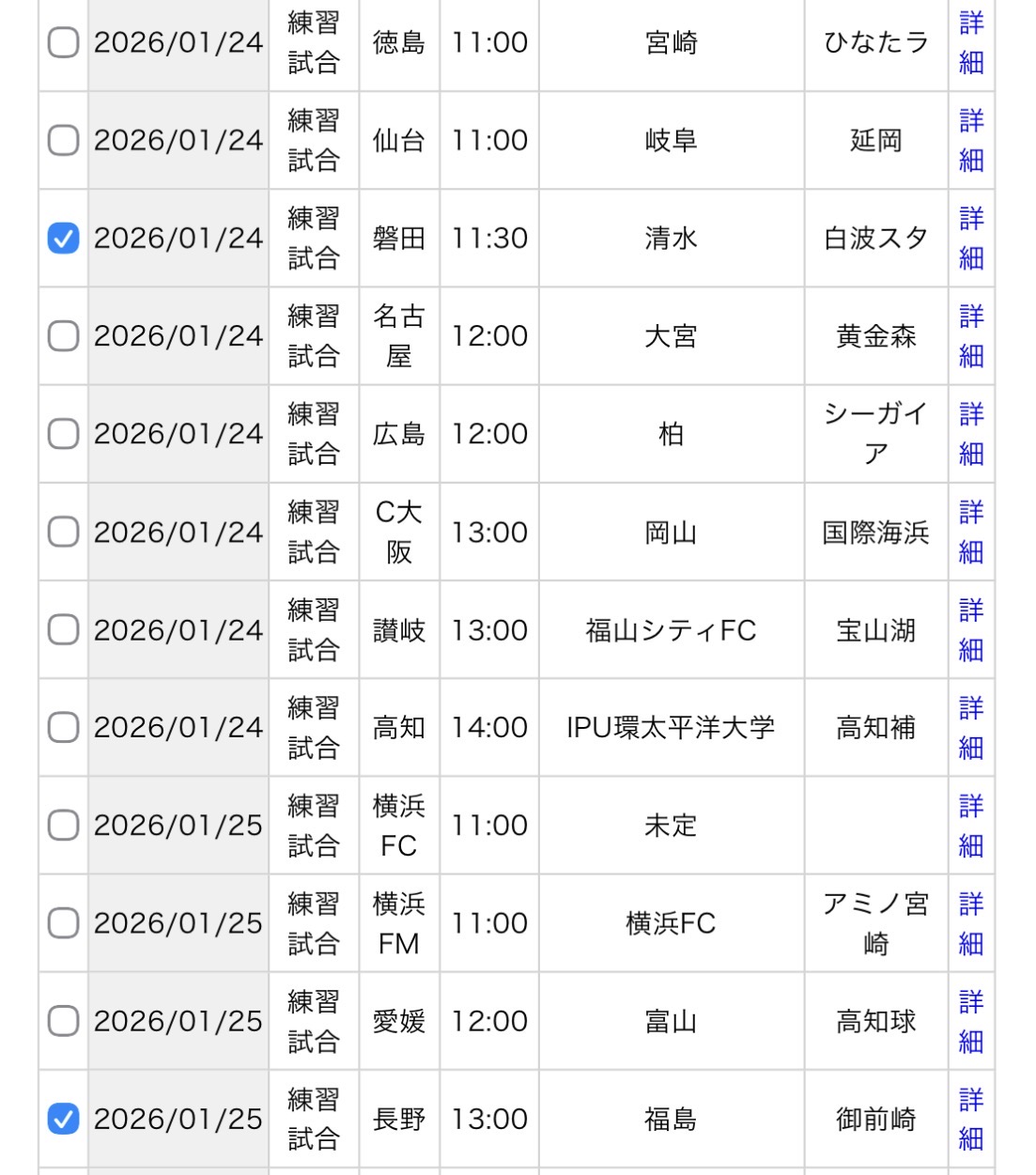
Task: Open 詳細 link for 磐田 vs 清水
Action: coord(971,239)
